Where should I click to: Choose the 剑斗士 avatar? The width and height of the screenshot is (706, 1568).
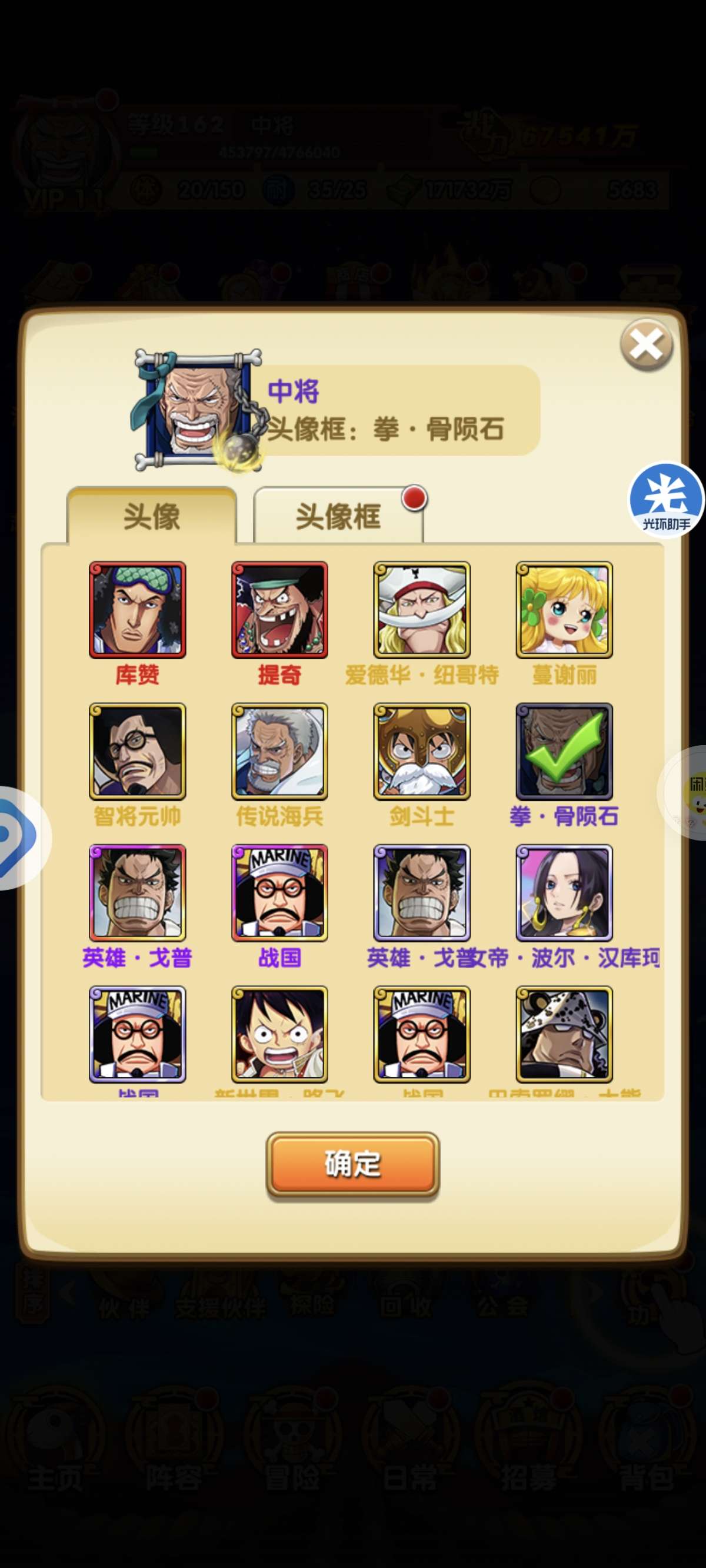tap(422, 751)
